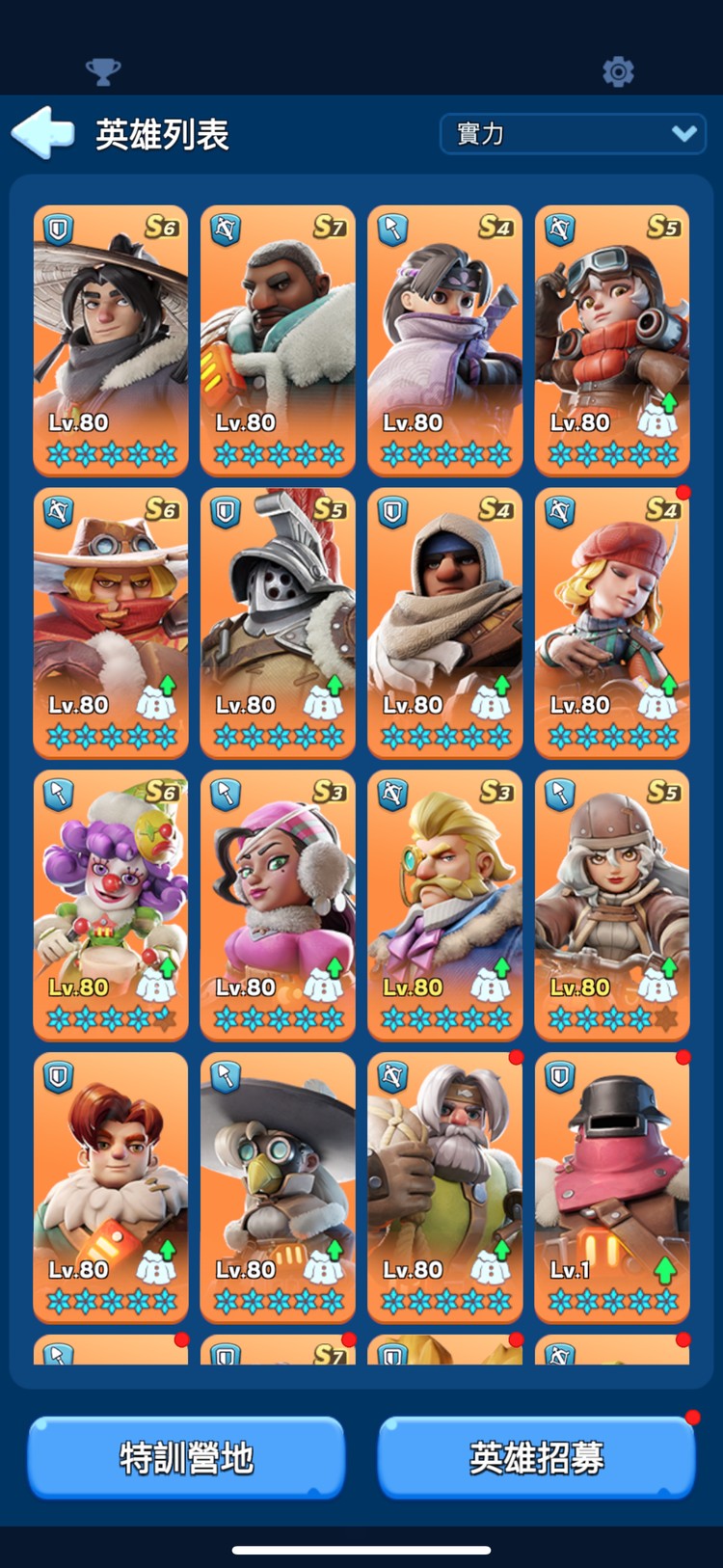Select the S7 hero in fur-collared coat

click(278, 339)
